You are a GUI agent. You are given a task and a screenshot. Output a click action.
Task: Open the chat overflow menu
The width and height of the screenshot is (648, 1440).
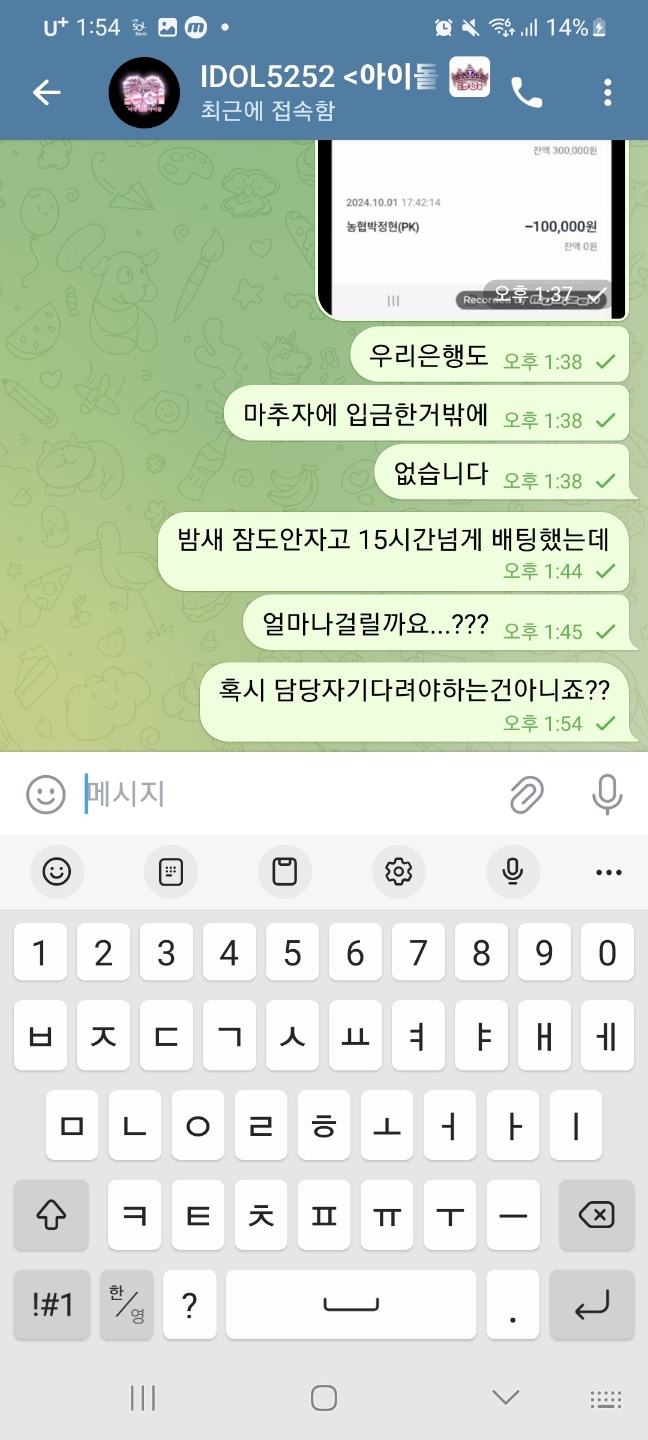click(x=607, y=93)
